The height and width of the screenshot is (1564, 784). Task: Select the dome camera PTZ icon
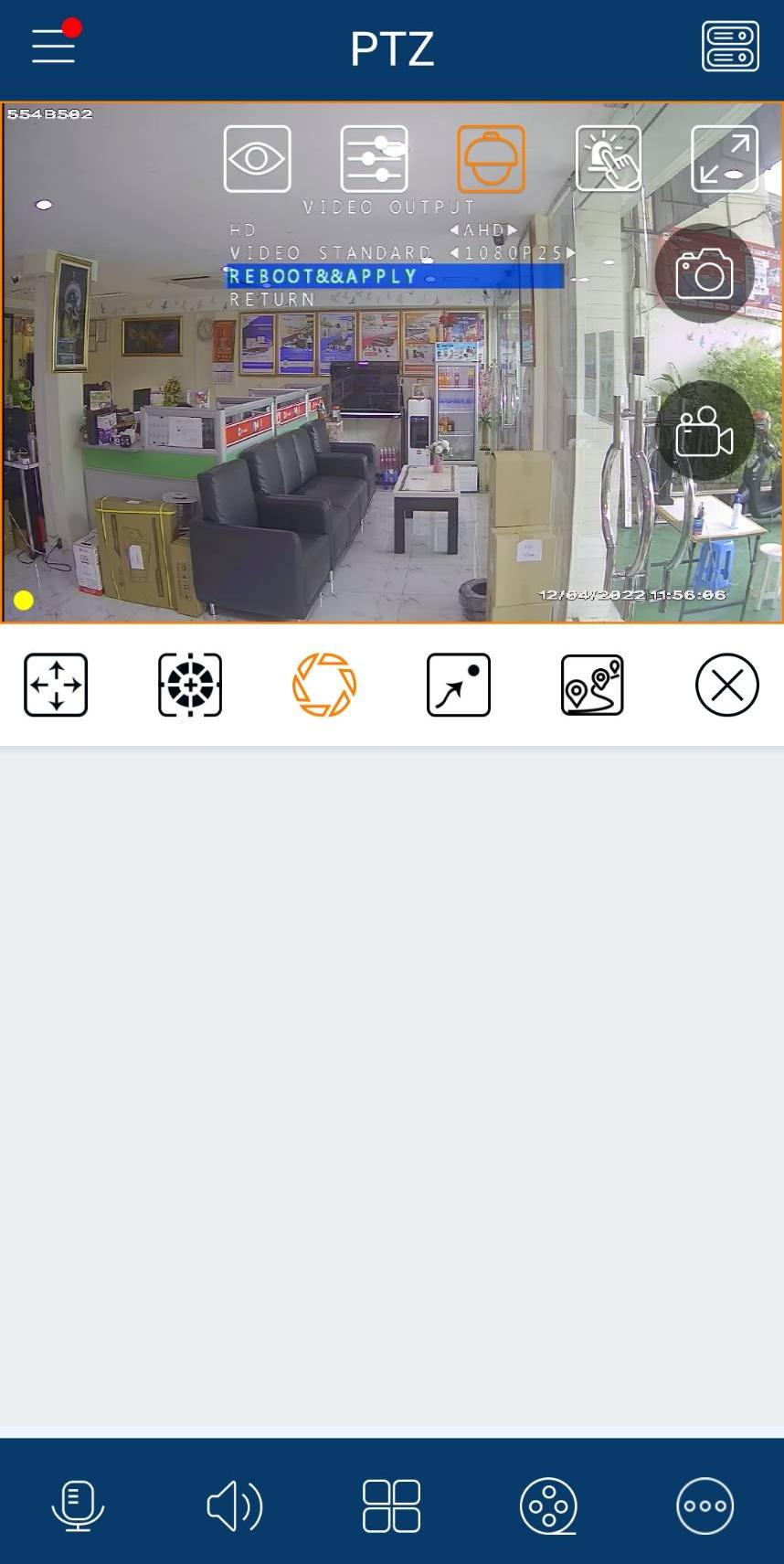coord(491,159)
